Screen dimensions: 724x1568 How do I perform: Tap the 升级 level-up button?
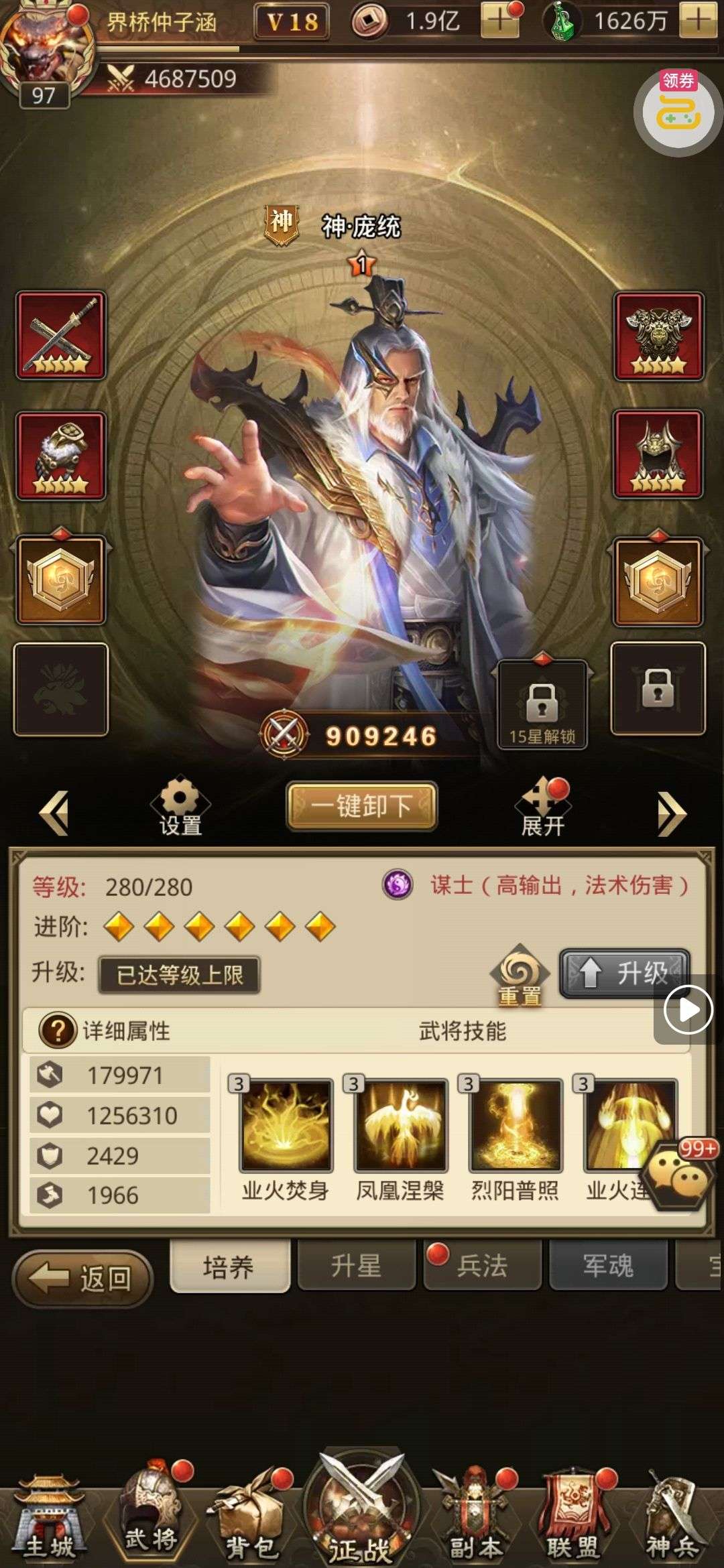[x=623, y=973]
